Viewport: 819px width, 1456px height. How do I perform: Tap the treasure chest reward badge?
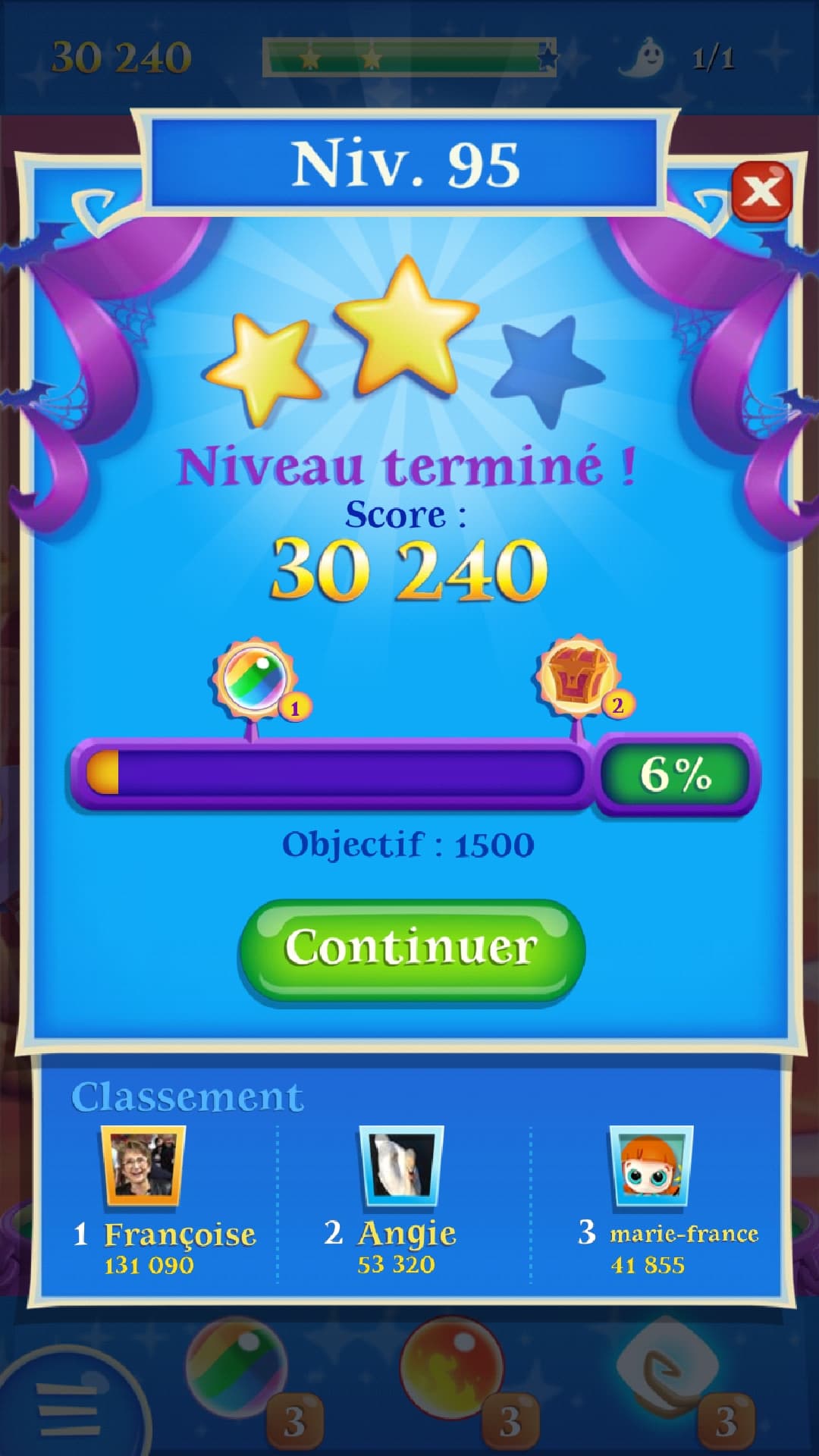(x=579, y=675)
